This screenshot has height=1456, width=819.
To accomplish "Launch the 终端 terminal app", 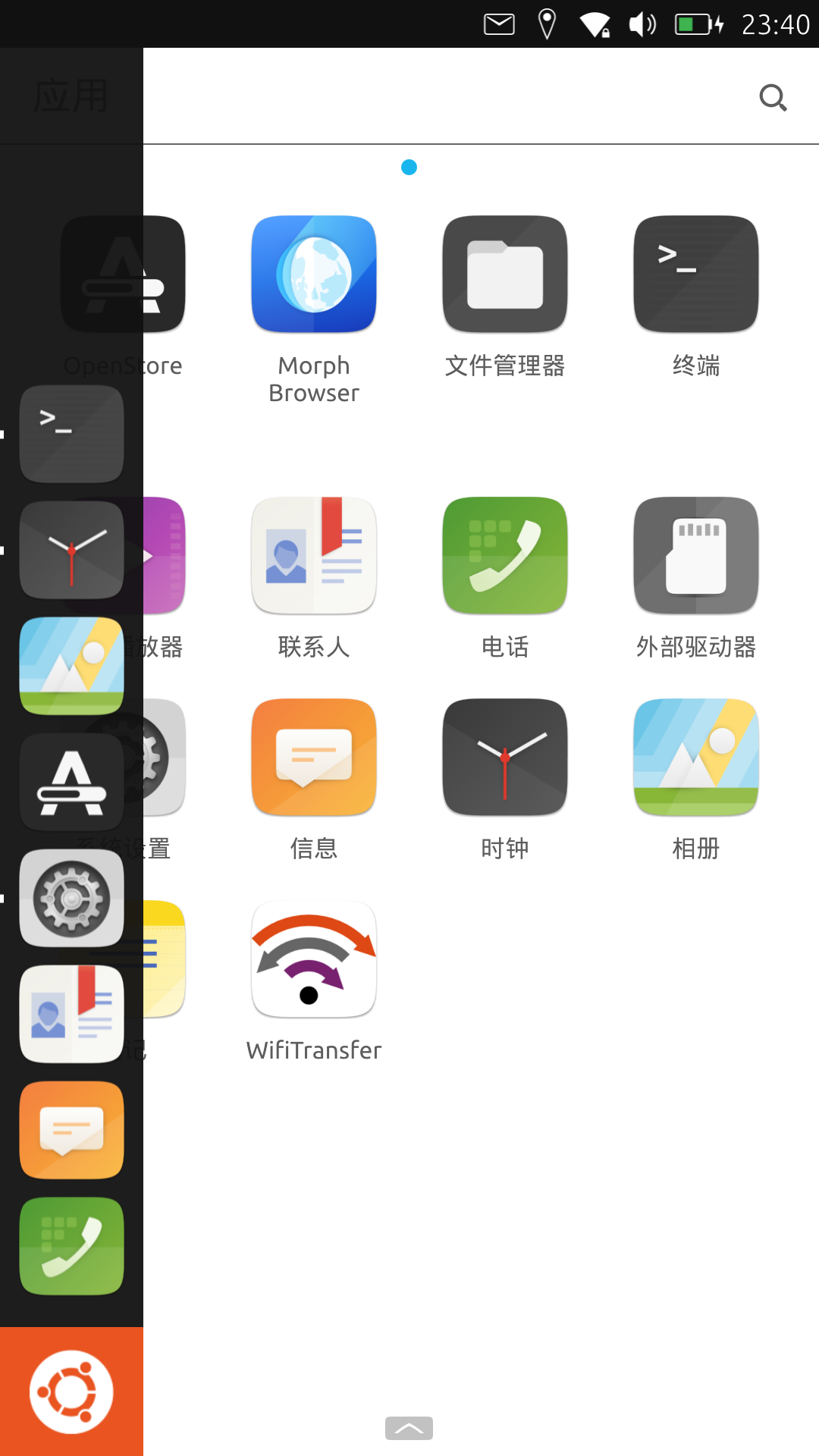I will 695,274.
